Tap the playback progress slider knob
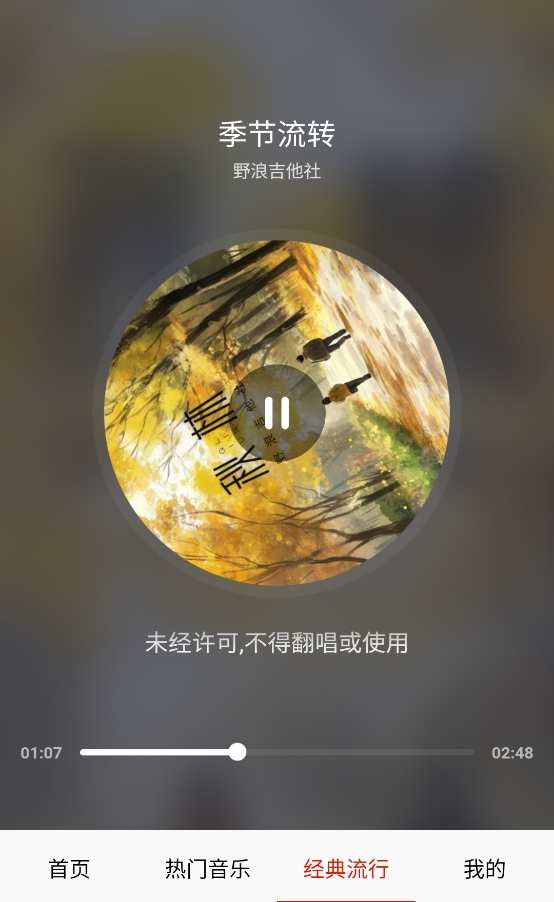The height and width of the screenshot is (902, 554). [237, 752]
